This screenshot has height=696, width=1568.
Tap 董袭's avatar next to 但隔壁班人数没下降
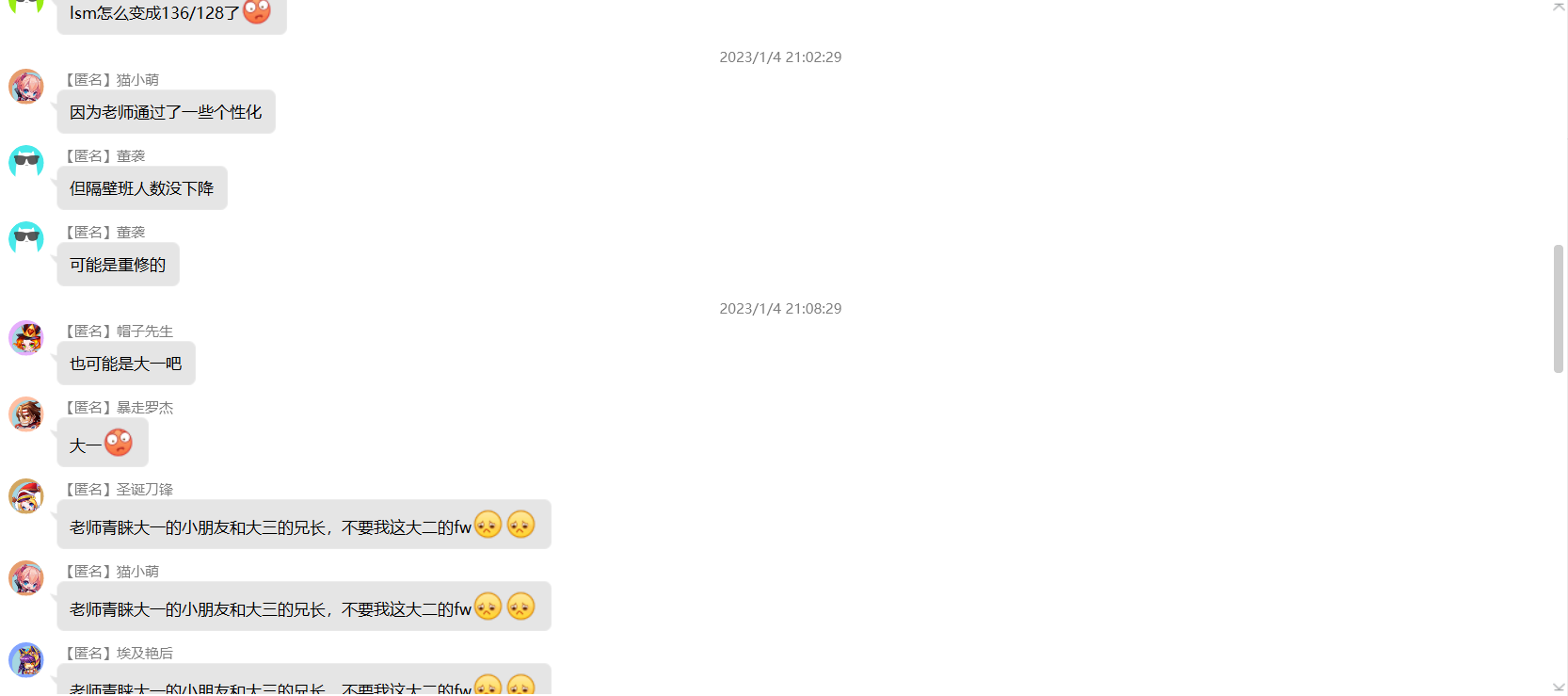click(26, 162)
